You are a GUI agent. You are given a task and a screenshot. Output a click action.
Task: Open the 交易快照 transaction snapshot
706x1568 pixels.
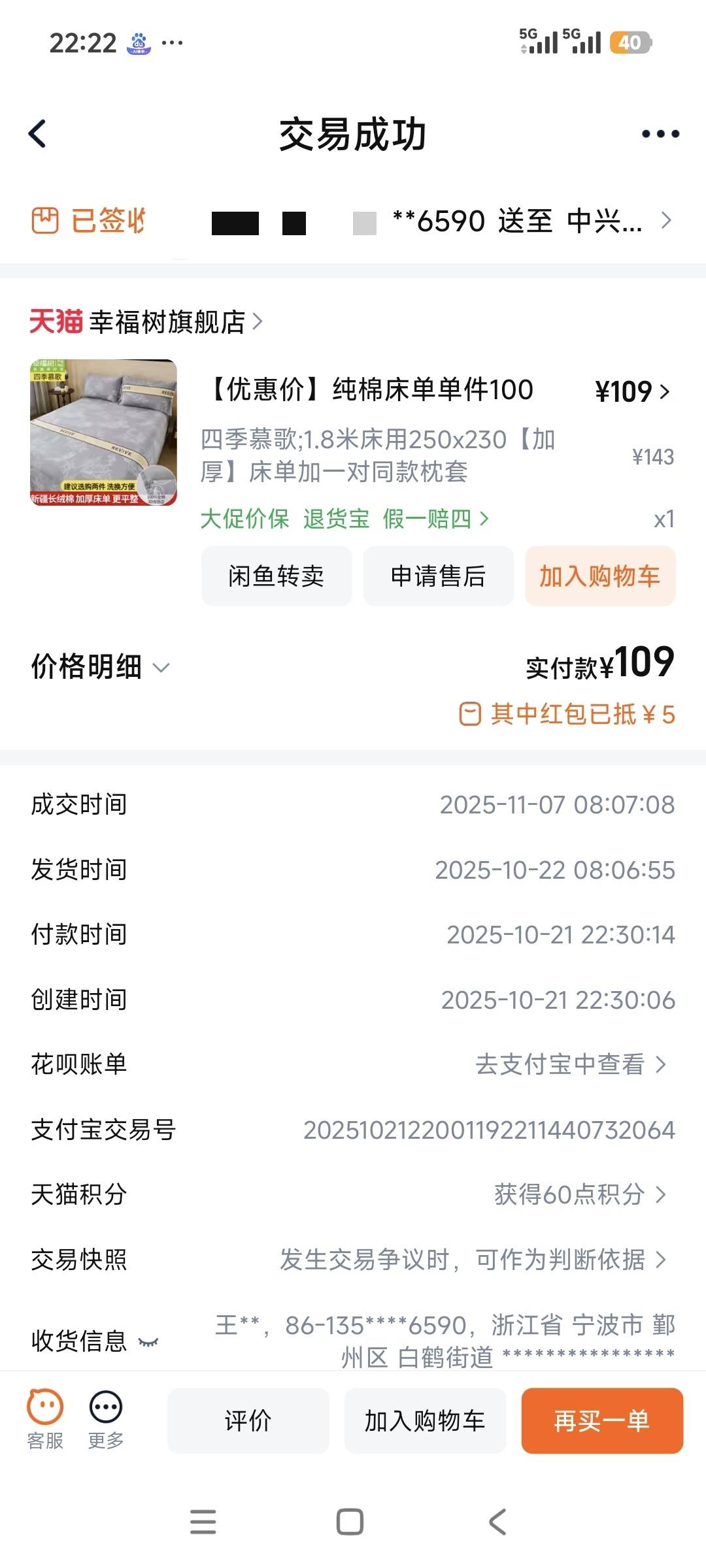tap(472, 1260)
